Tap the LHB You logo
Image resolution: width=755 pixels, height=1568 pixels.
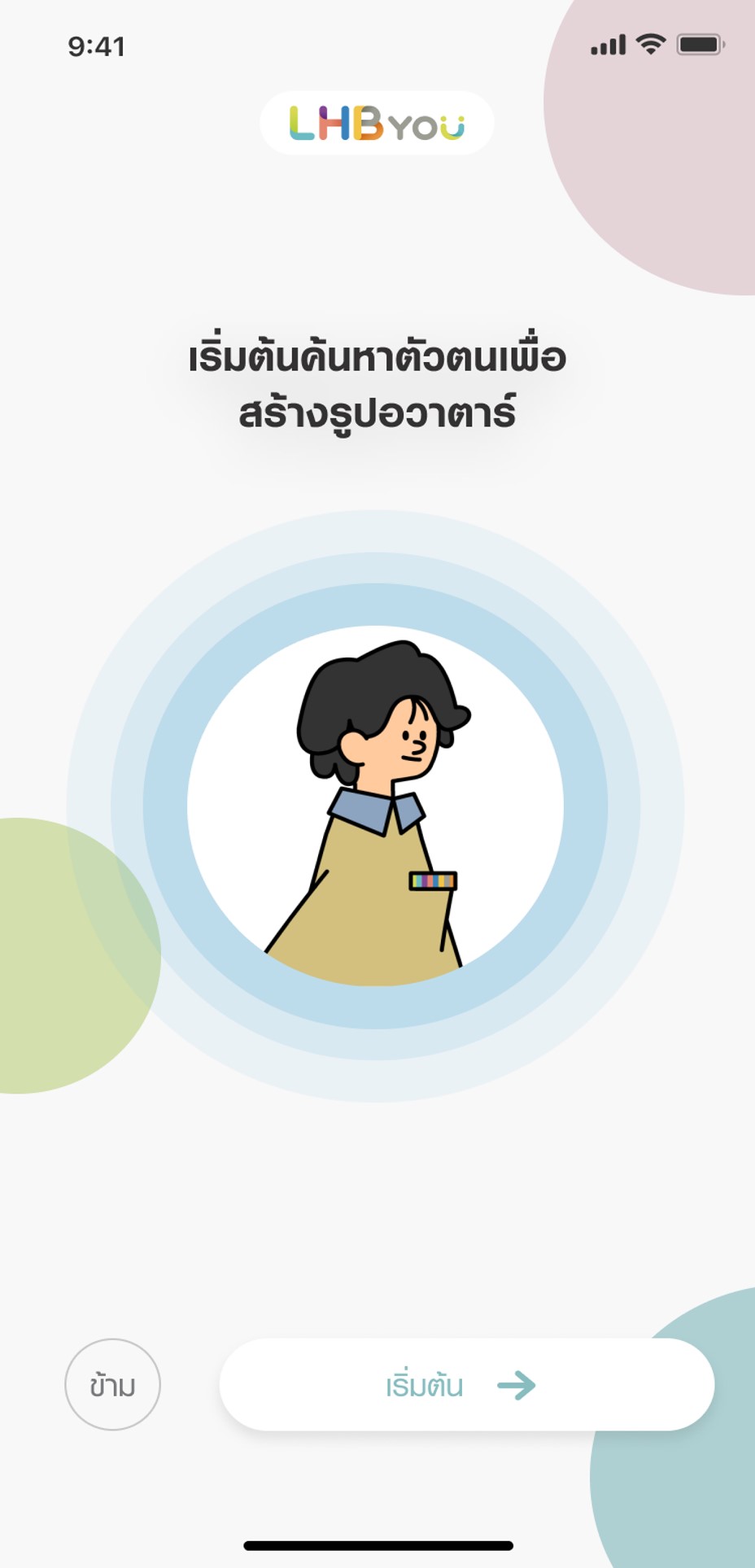[376, 124]
